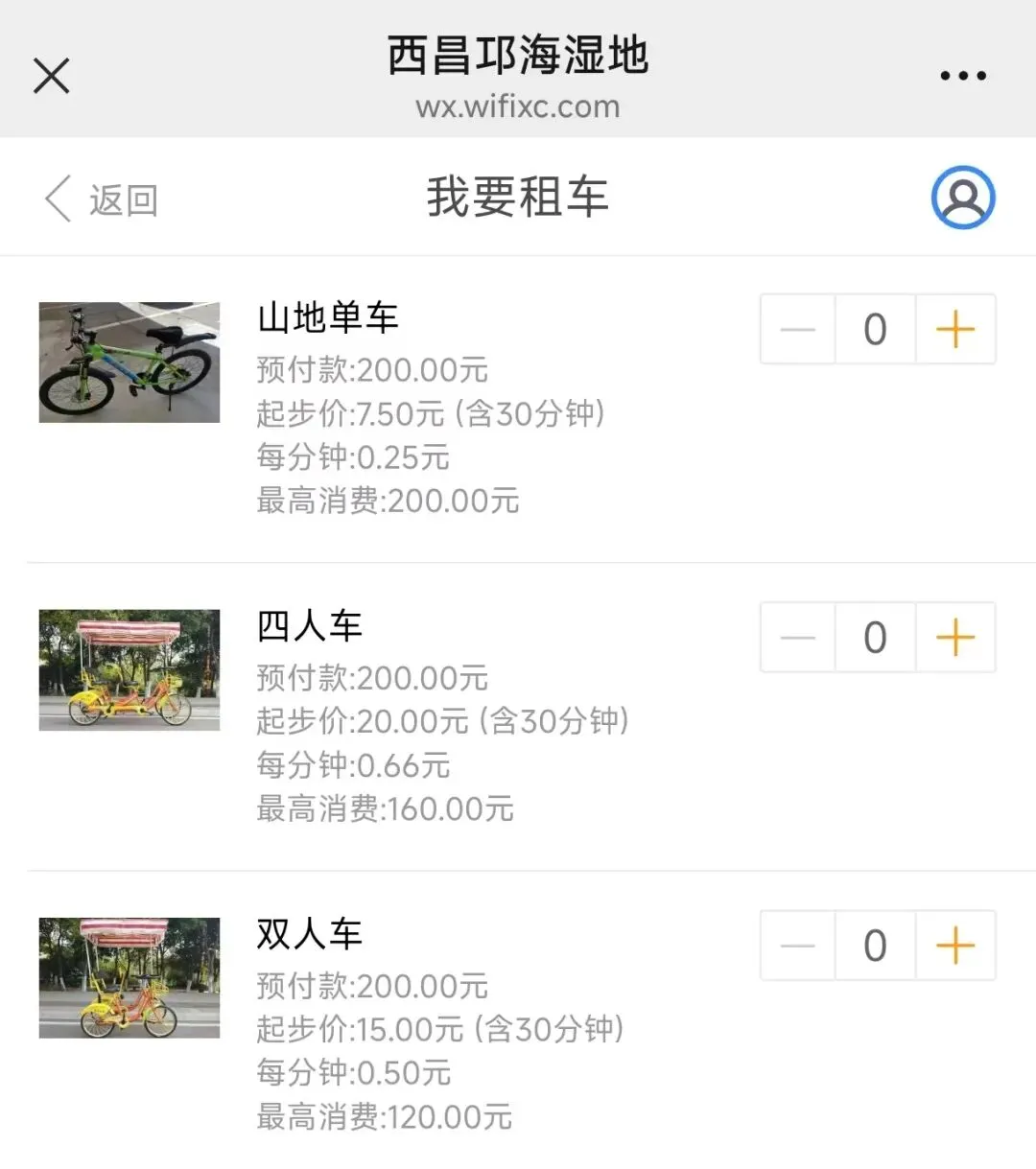Open the user profile icon
Image resolution: width=1036 pixels, height=1169 pixels.
click(x=962, y=198)
